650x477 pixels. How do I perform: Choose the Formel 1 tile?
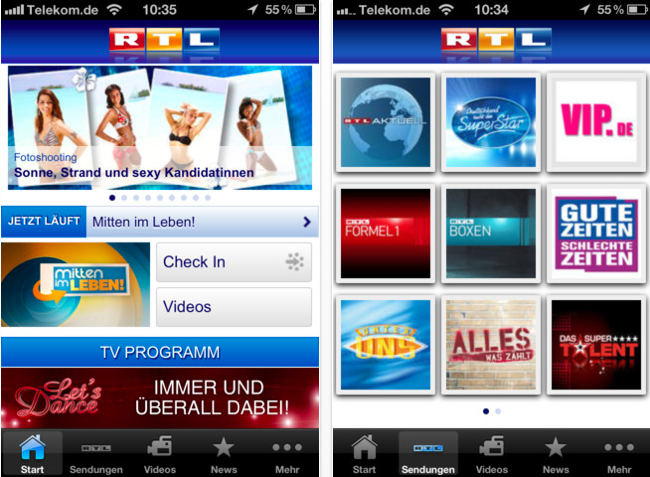[x=385, y=232]
